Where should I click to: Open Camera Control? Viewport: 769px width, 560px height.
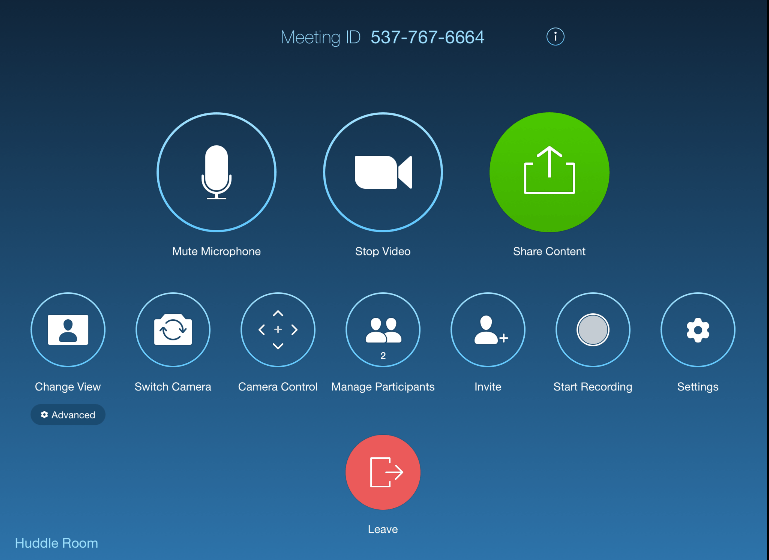pos(278,330)
